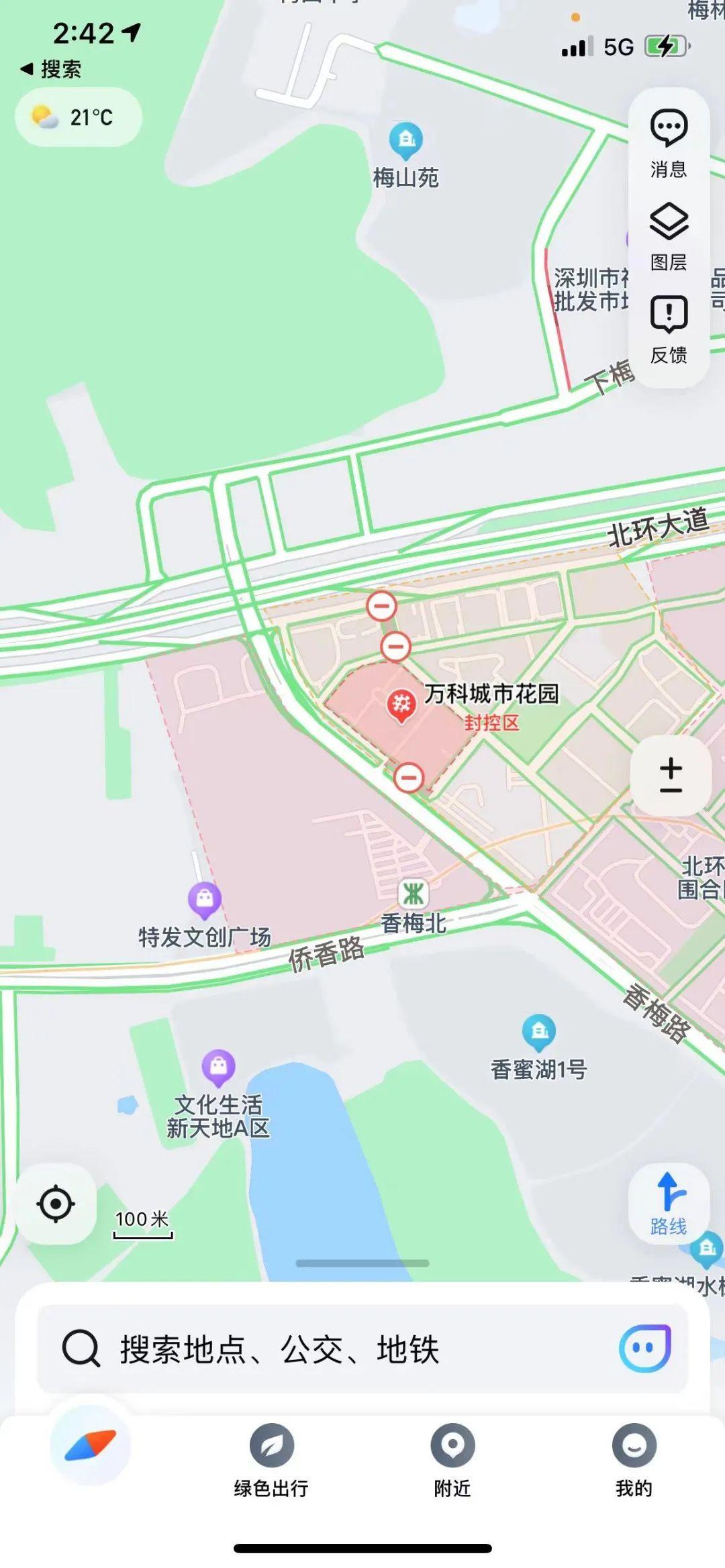Open the 消息 messages button

tap(669, 142)
